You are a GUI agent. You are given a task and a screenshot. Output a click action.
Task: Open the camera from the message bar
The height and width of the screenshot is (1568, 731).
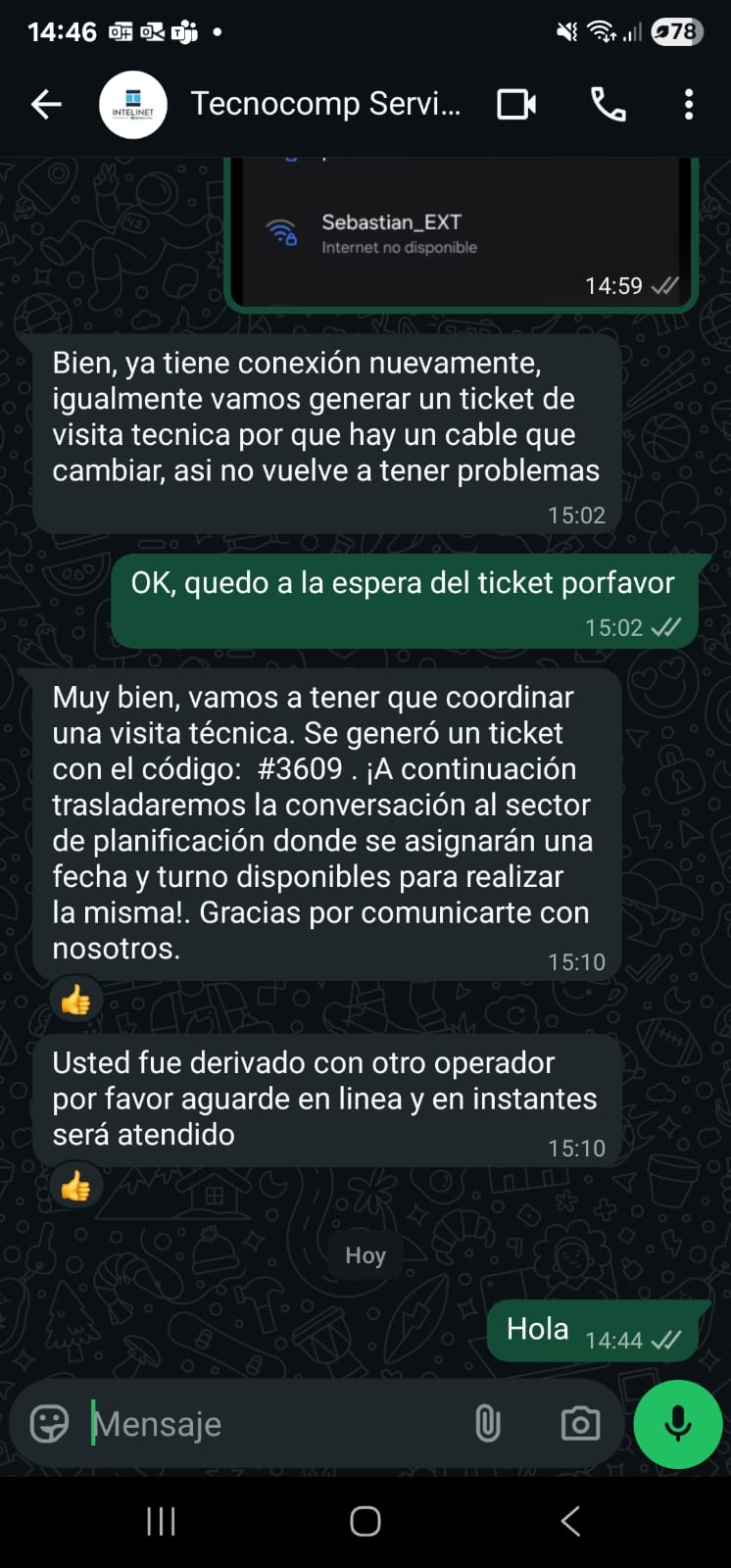[x=579, y=1424]
